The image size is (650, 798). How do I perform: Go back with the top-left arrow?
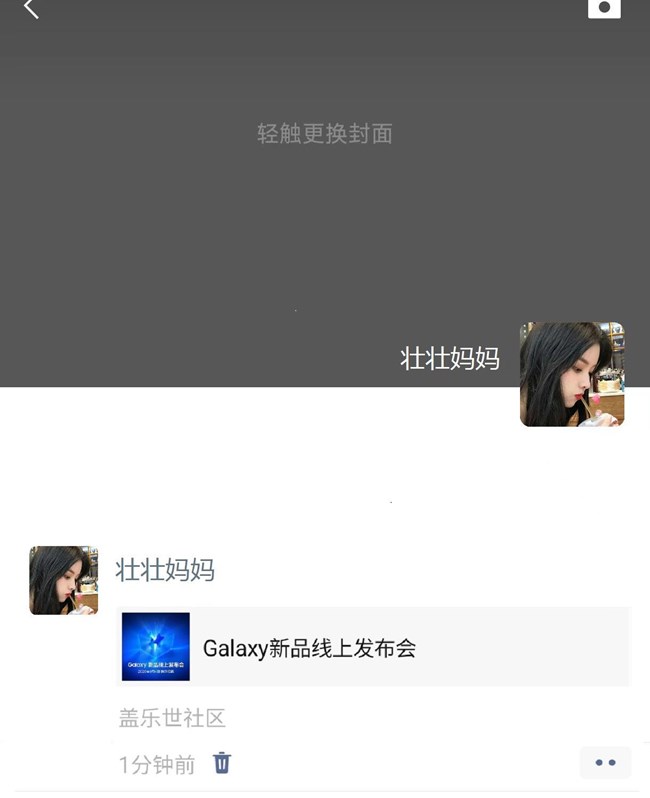pyautogui.click(x=31, y=9)
